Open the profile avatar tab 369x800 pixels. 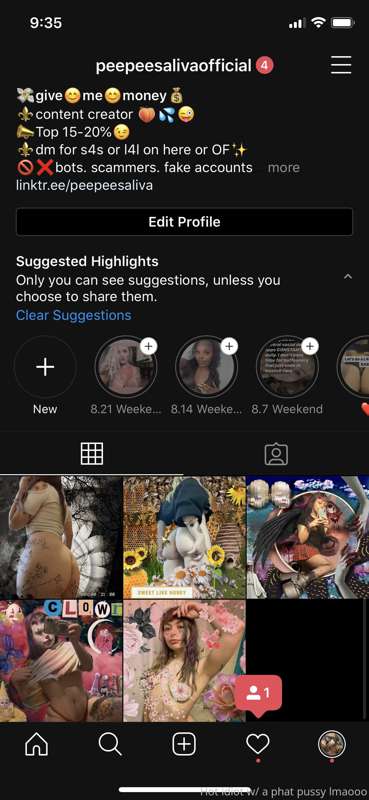(x=332, y=745)
